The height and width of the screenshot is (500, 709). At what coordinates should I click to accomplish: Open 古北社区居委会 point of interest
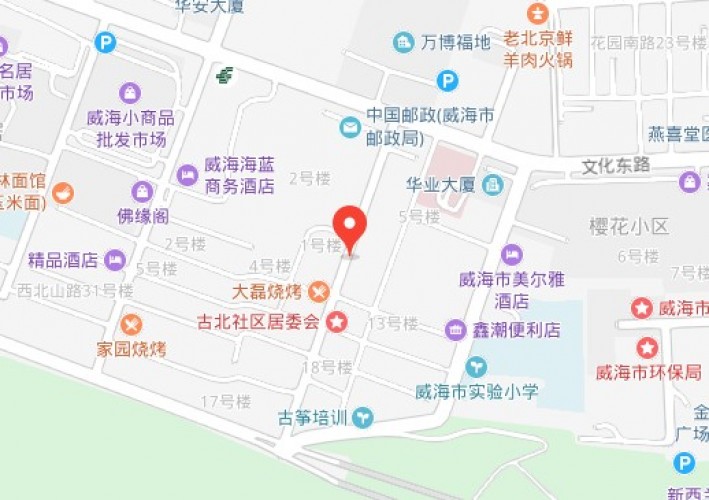click(x=338, y=322)
